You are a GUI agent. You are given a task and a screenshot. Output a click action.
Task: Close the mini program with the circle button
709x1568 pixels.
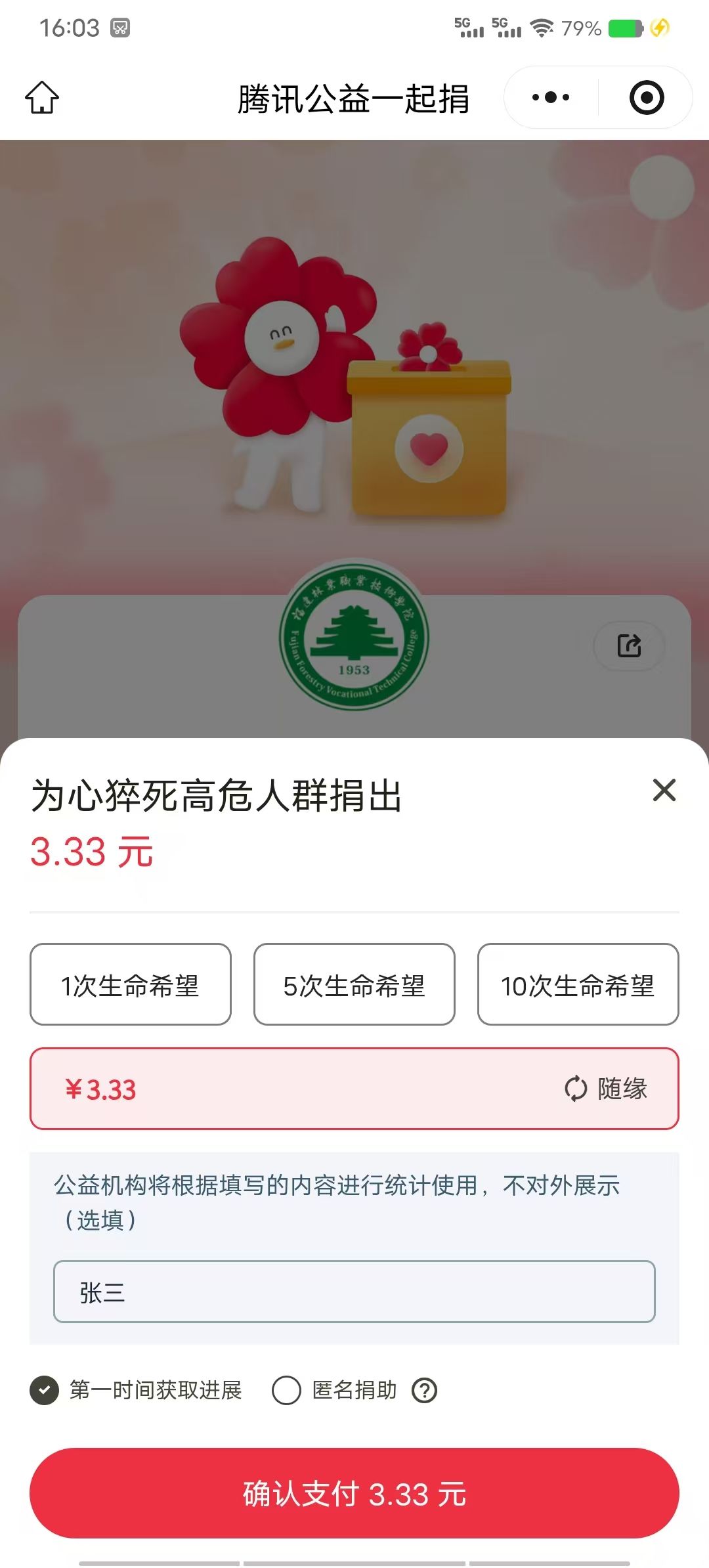pos(647,97)
